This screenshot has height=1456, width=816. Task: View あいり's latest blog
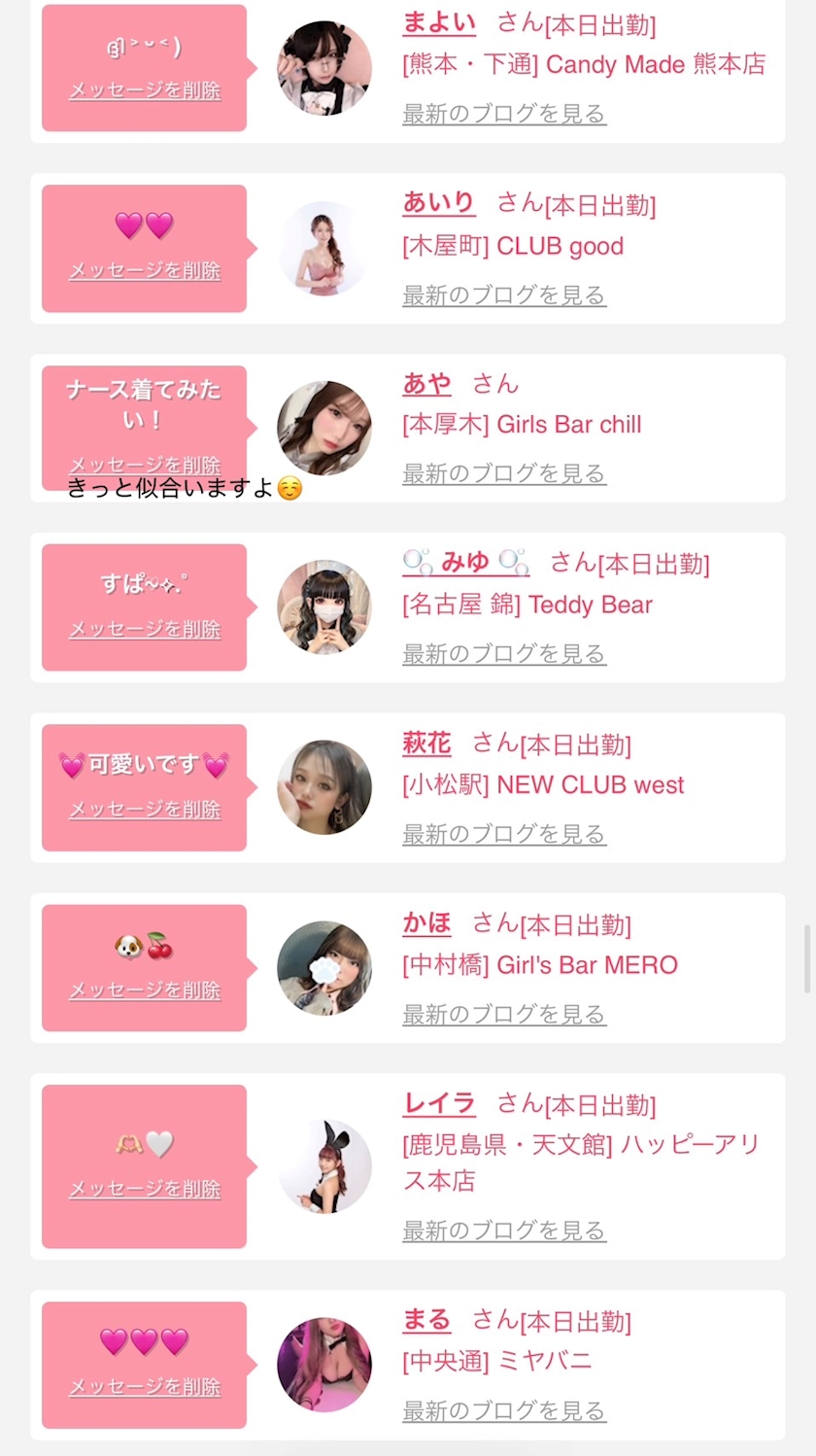click(504, 295)
